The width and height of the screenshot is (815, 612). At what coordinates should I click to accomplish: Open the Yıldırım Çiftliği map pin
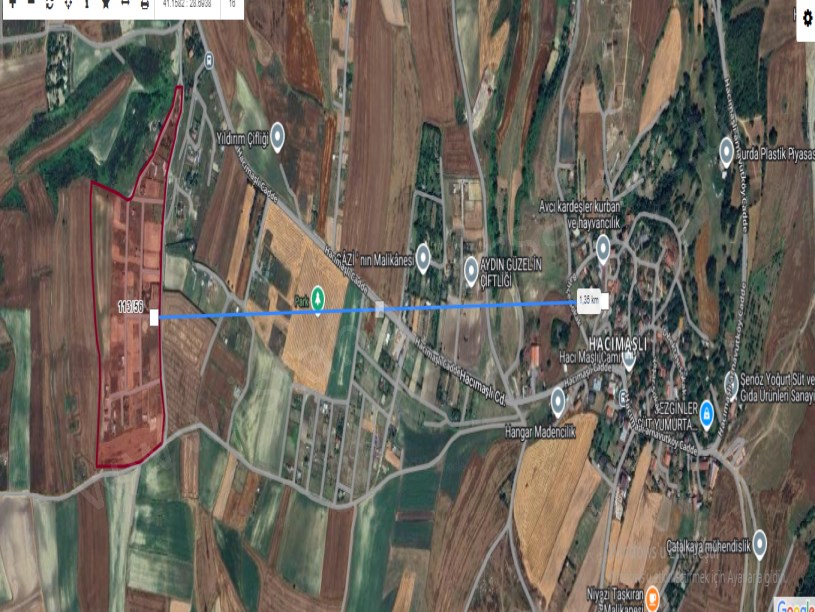[278, 136]
